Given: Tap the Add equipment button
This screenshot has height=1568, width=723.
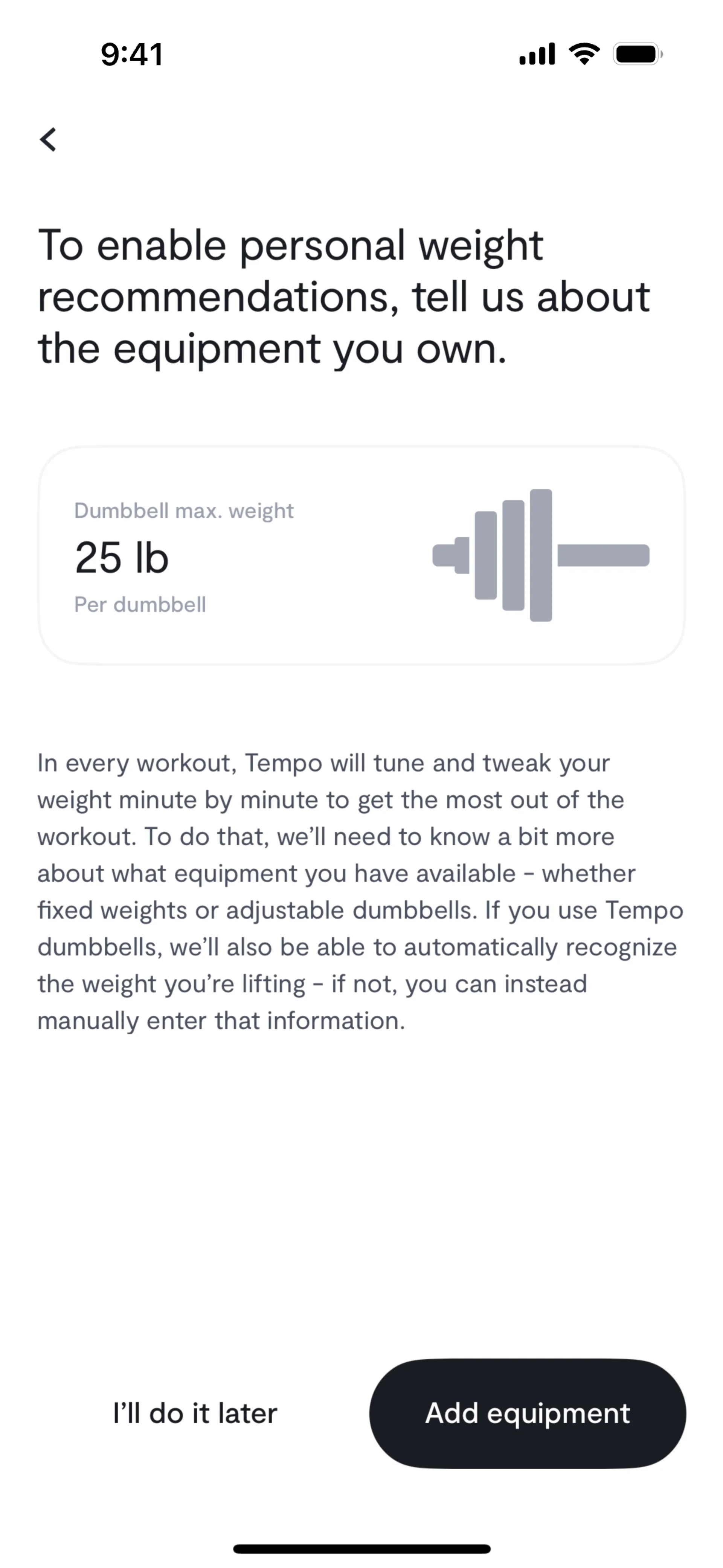Looking at the screenshot, I should pyautogui.click(x=527, y=1414).
